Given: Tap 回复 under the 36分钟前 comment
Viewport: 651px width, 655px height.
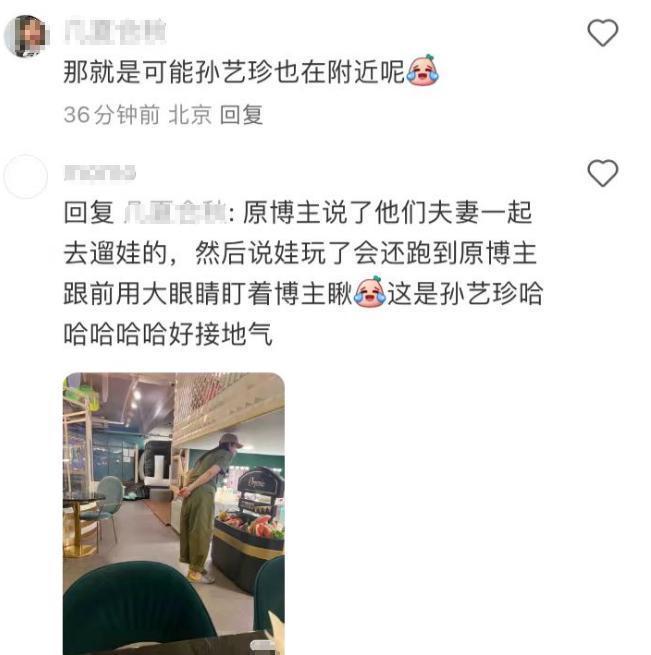Looking at the screenshot, I should tap(241, 115).
